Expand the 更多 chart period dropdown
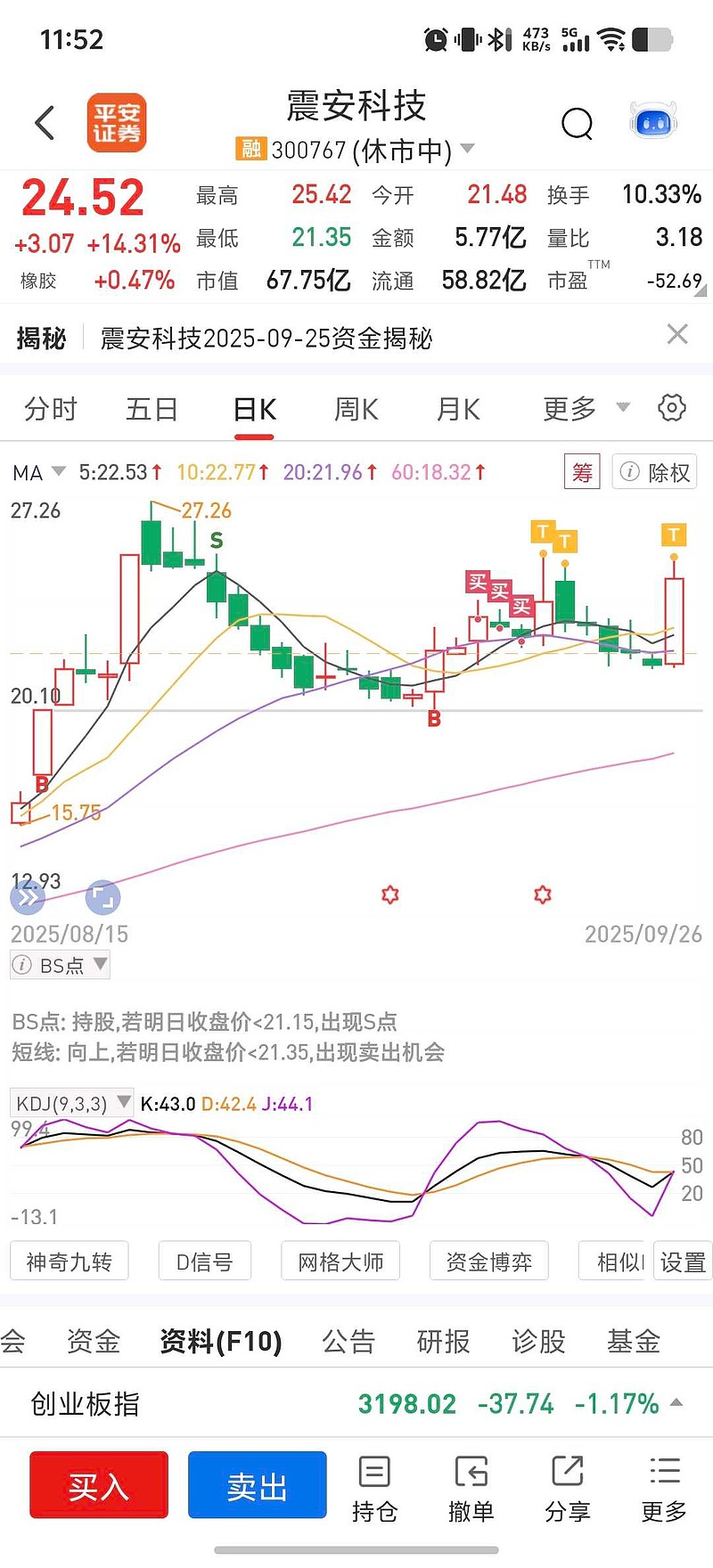This screenshot has height=1568, width=713. [x=586, y=409]
